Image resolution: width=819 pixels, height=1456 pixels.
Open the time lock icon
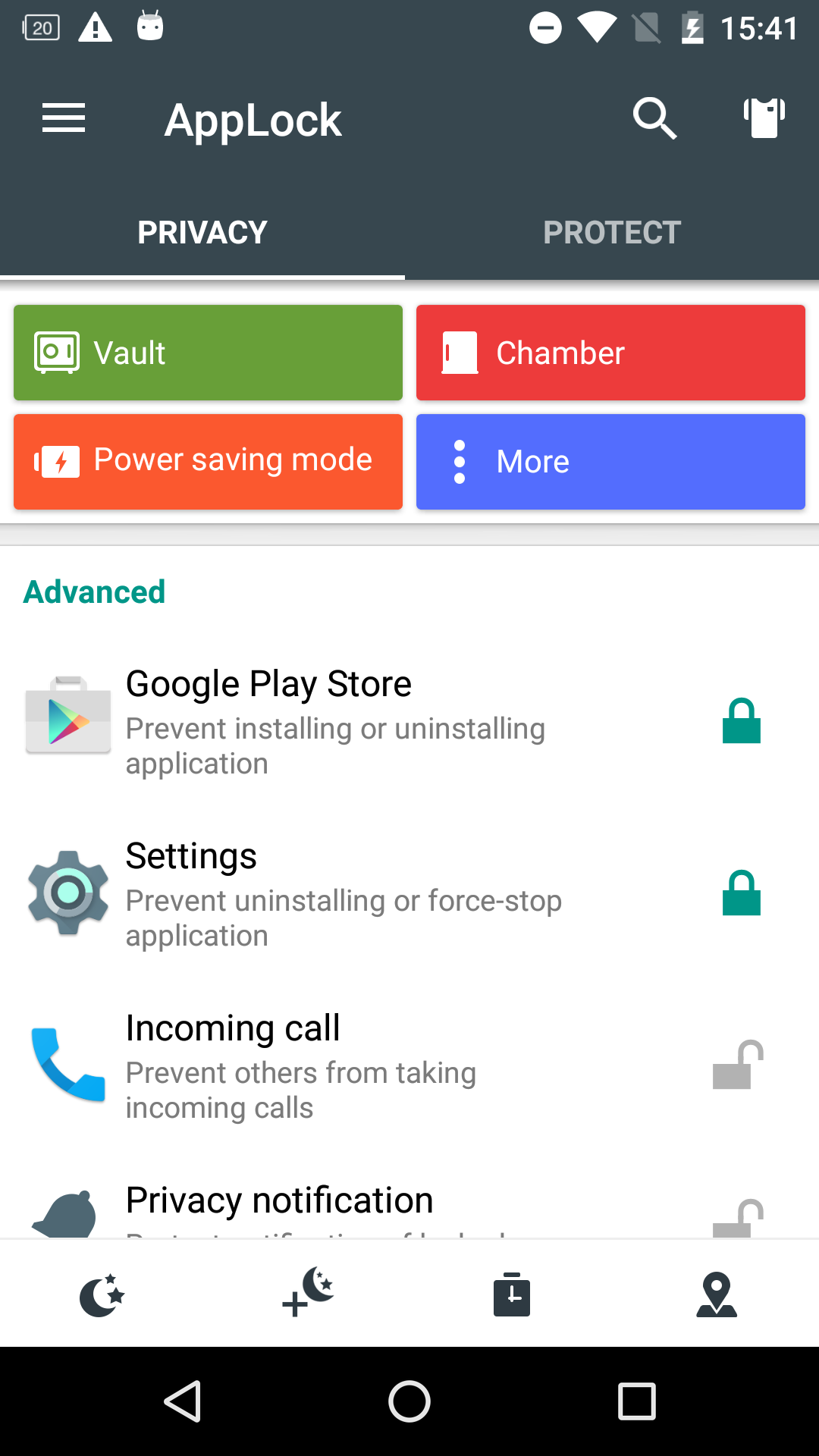tap(512, 1294)
